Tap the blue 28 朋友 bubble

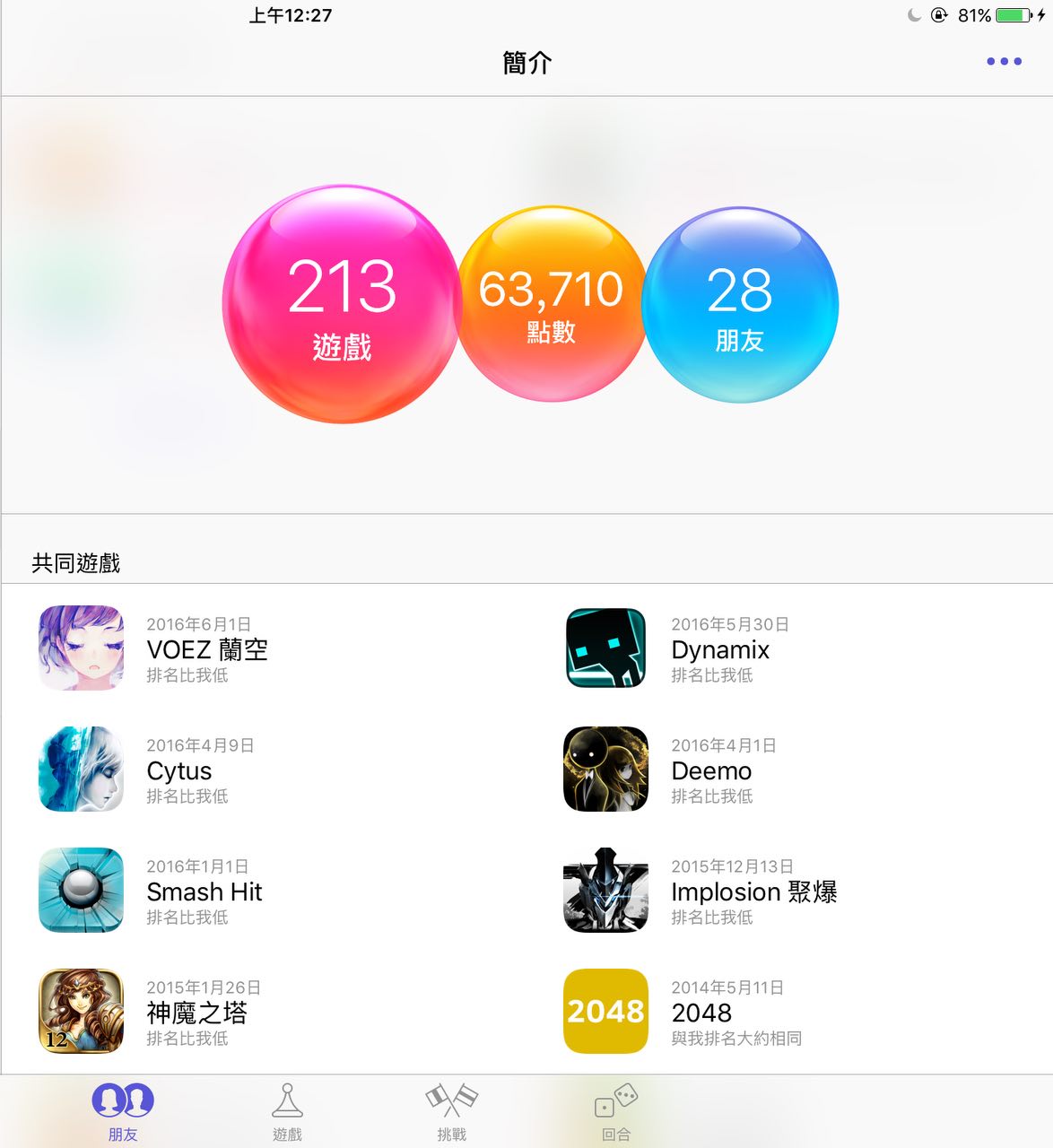tap(740, 305)
